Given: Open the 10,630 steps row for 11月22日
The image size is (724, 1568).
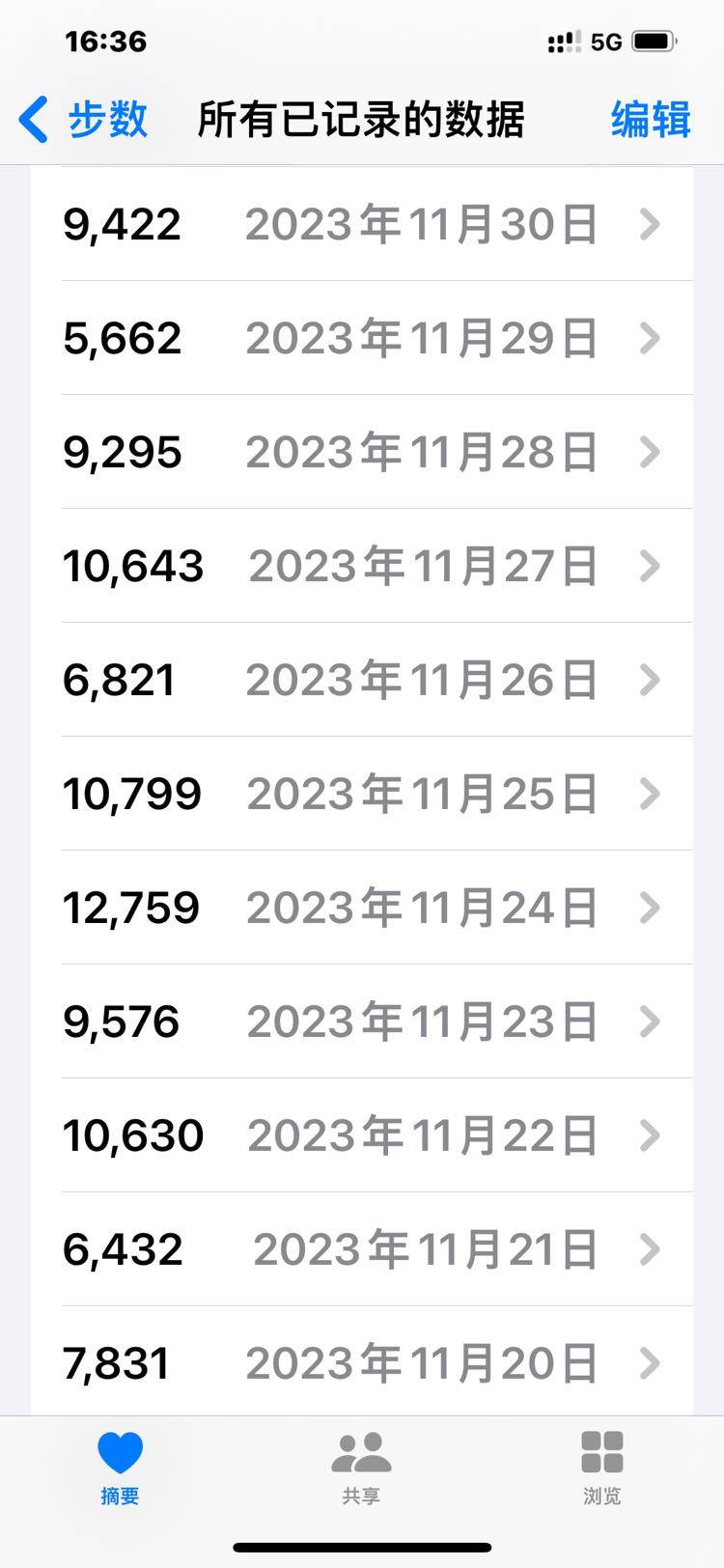Looking at the screenshot, I should tap(362, 1135).
